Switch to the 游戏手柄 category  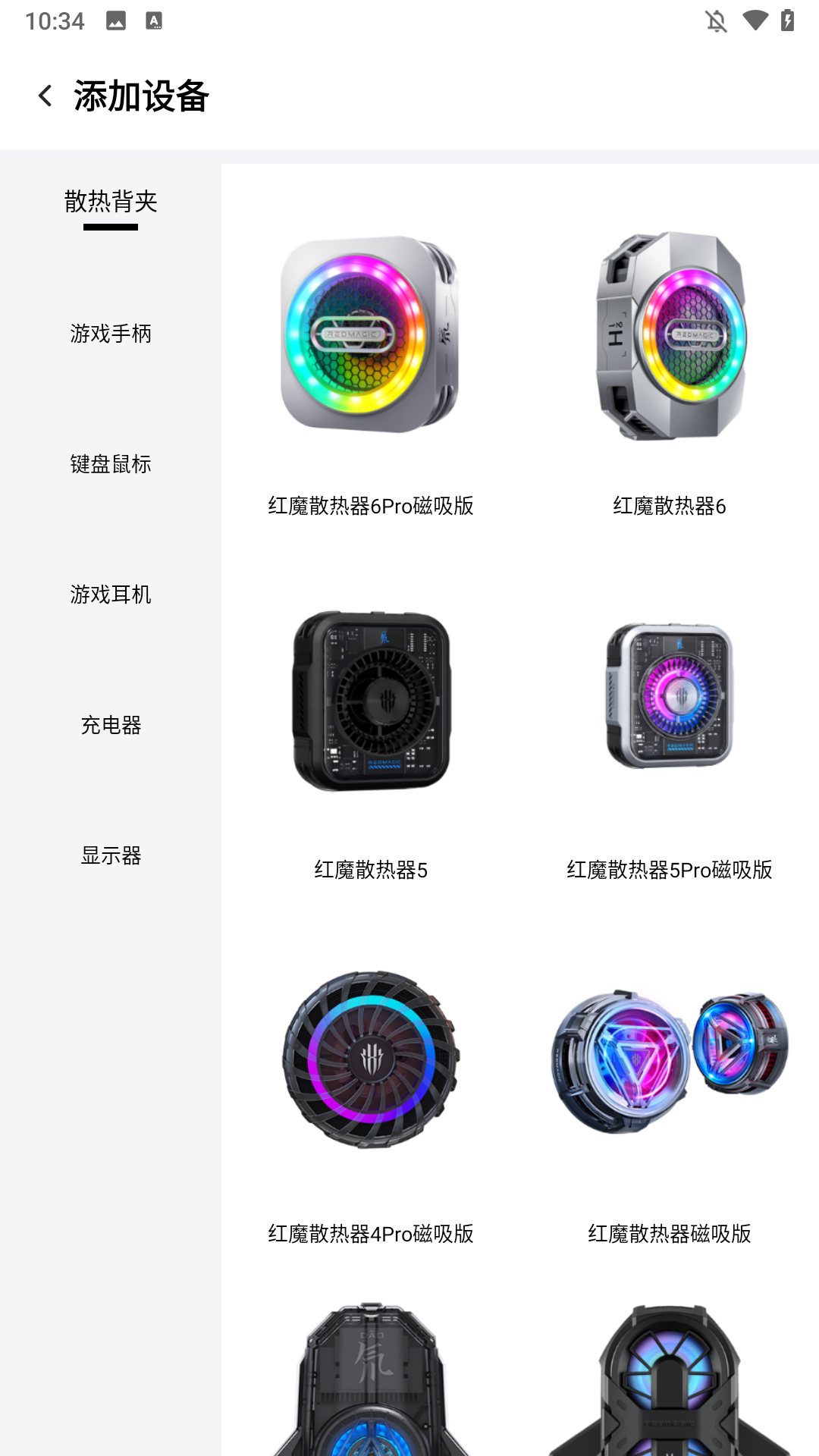click(111, 334)
